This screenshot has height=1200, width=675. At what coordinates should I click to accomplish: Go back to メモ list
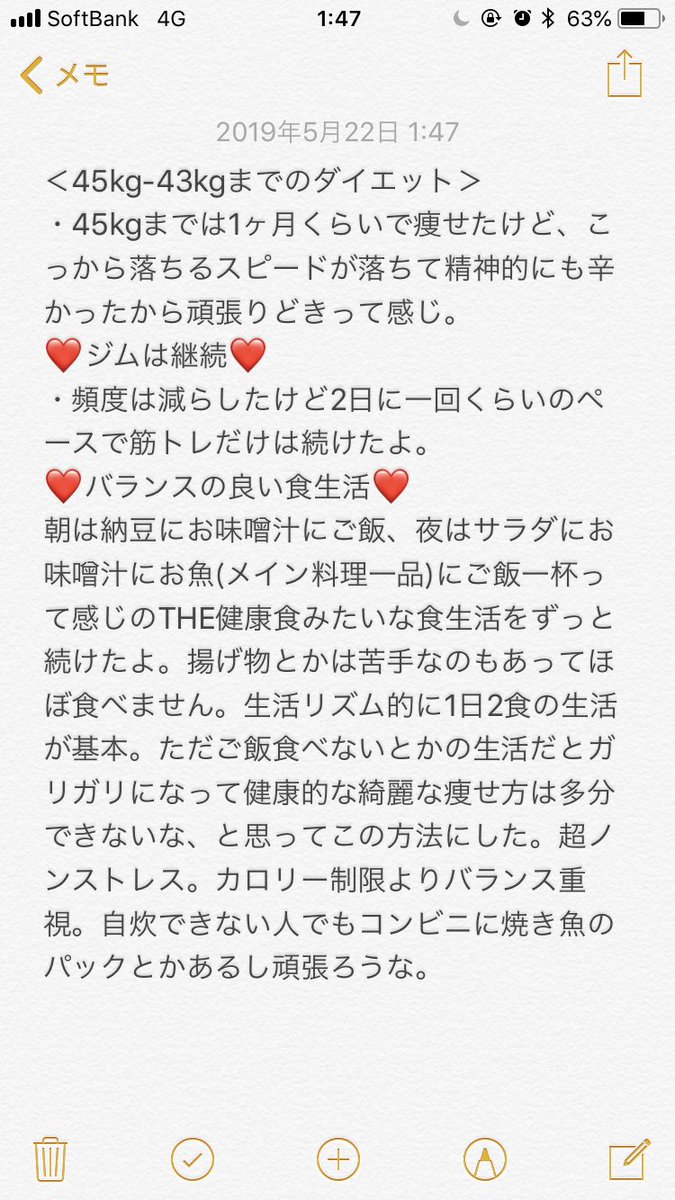(x=65, y=76)
